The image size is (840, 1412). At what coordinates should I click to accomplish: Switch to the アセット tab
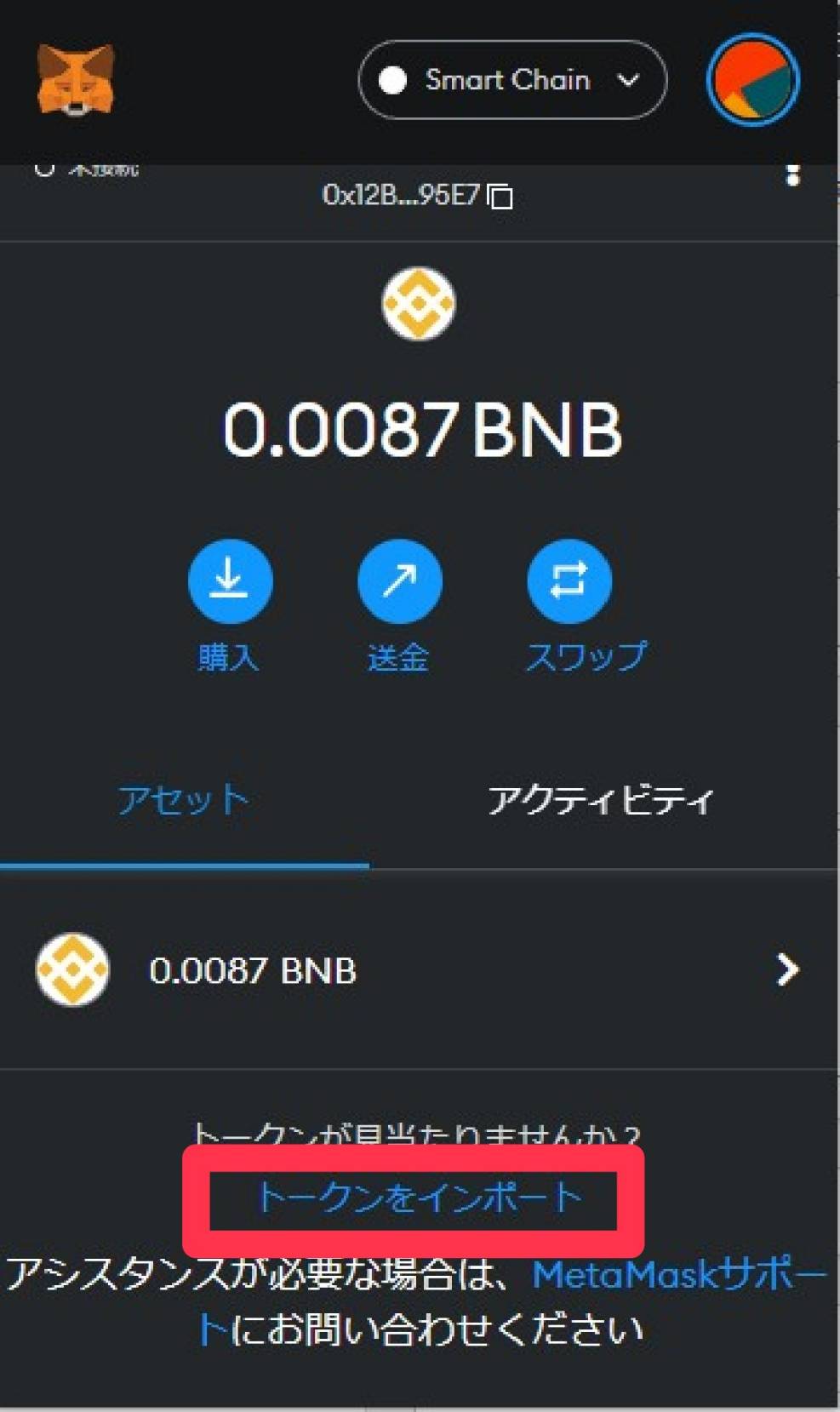coord(183,800)
